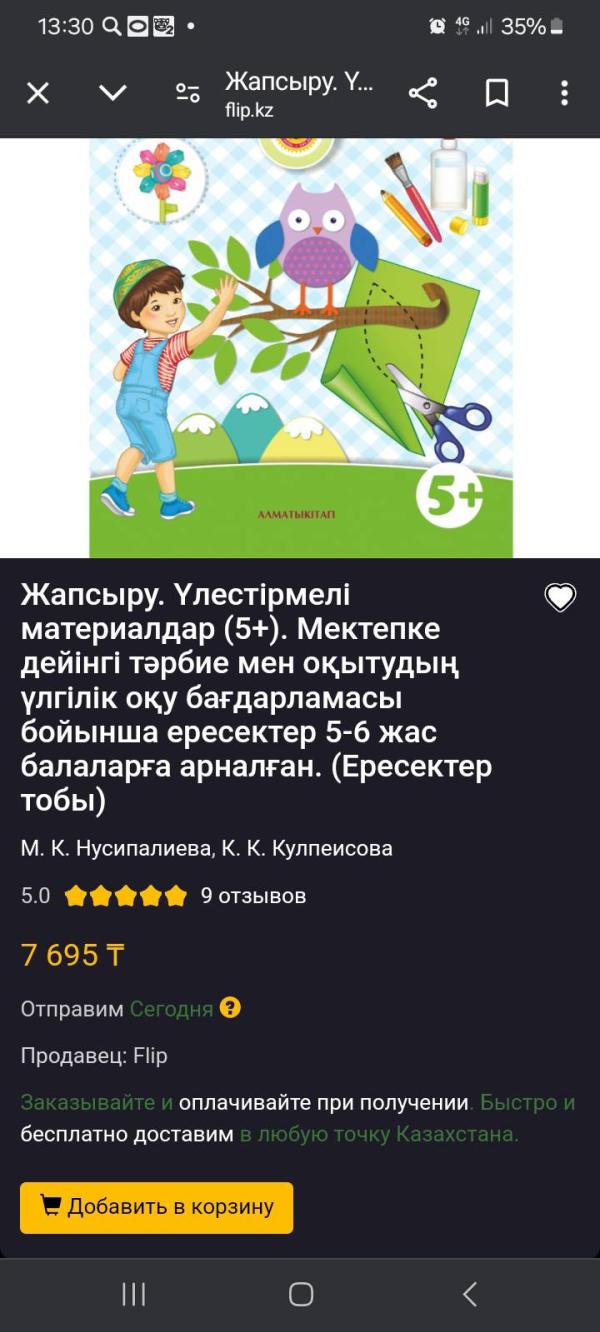The image size is (600, 1332).
Task: Close the browser tab with X
Action: coord(37,94)
